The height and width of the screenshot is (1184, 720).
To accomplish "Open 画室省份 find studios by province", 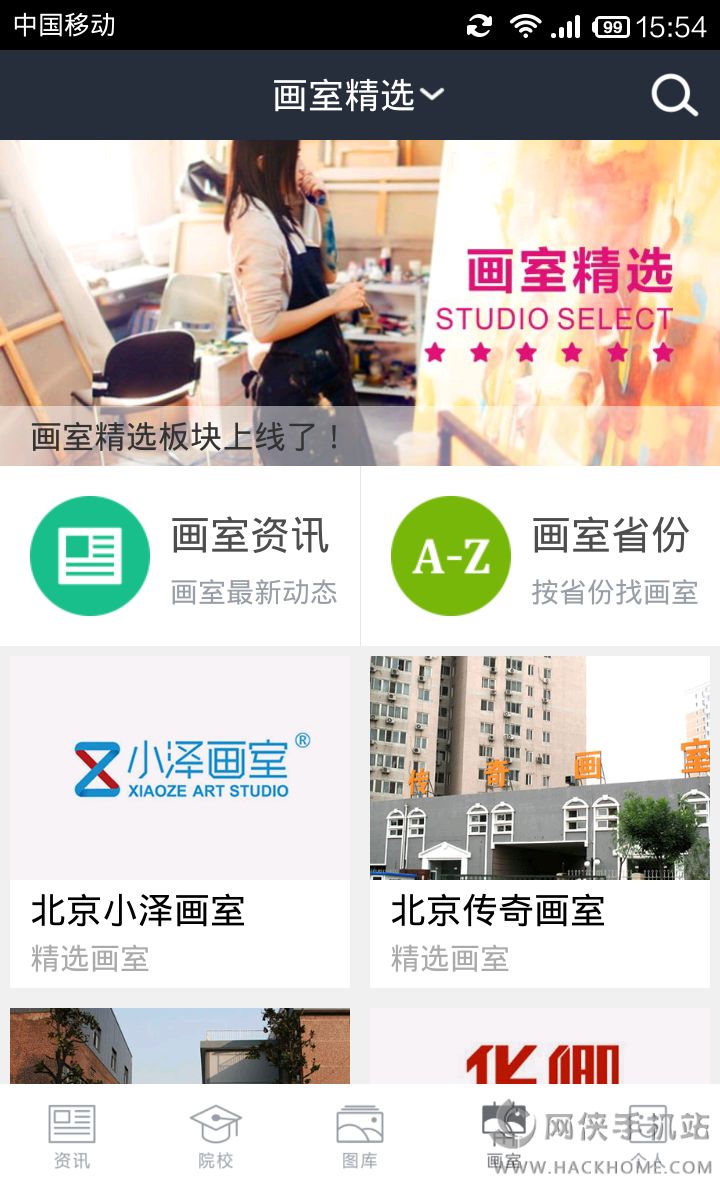I will [542, 556].
